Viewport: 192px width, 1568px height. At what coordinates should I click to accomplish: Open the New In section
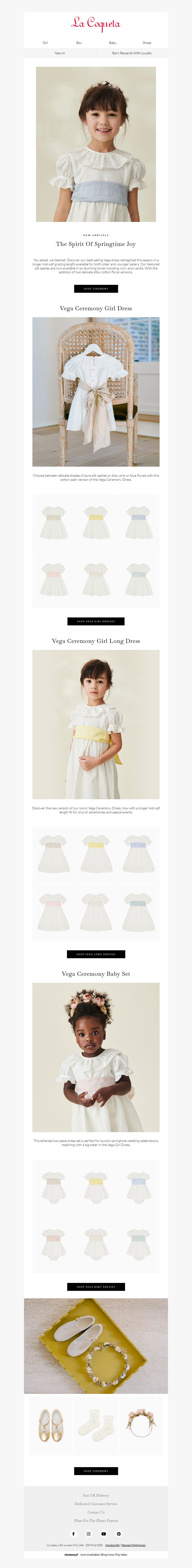pyautogui.click(x=60, y=54)
